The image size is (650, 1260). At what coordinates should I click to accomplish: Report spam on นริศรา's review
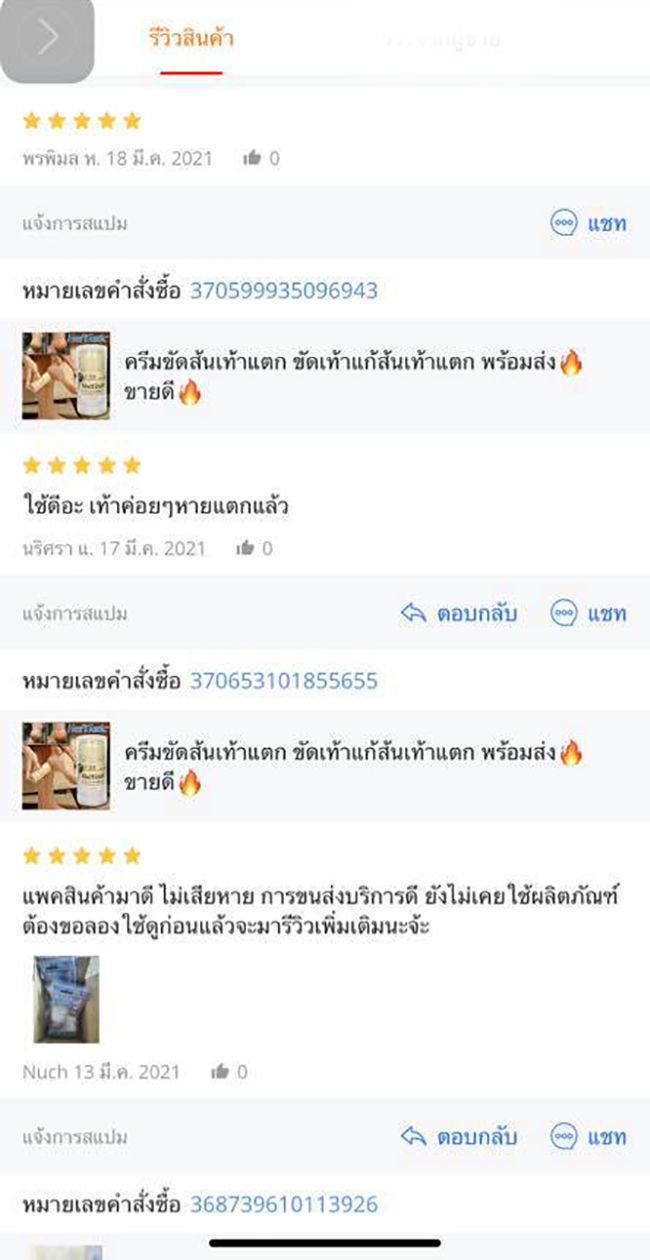(75, 613)
